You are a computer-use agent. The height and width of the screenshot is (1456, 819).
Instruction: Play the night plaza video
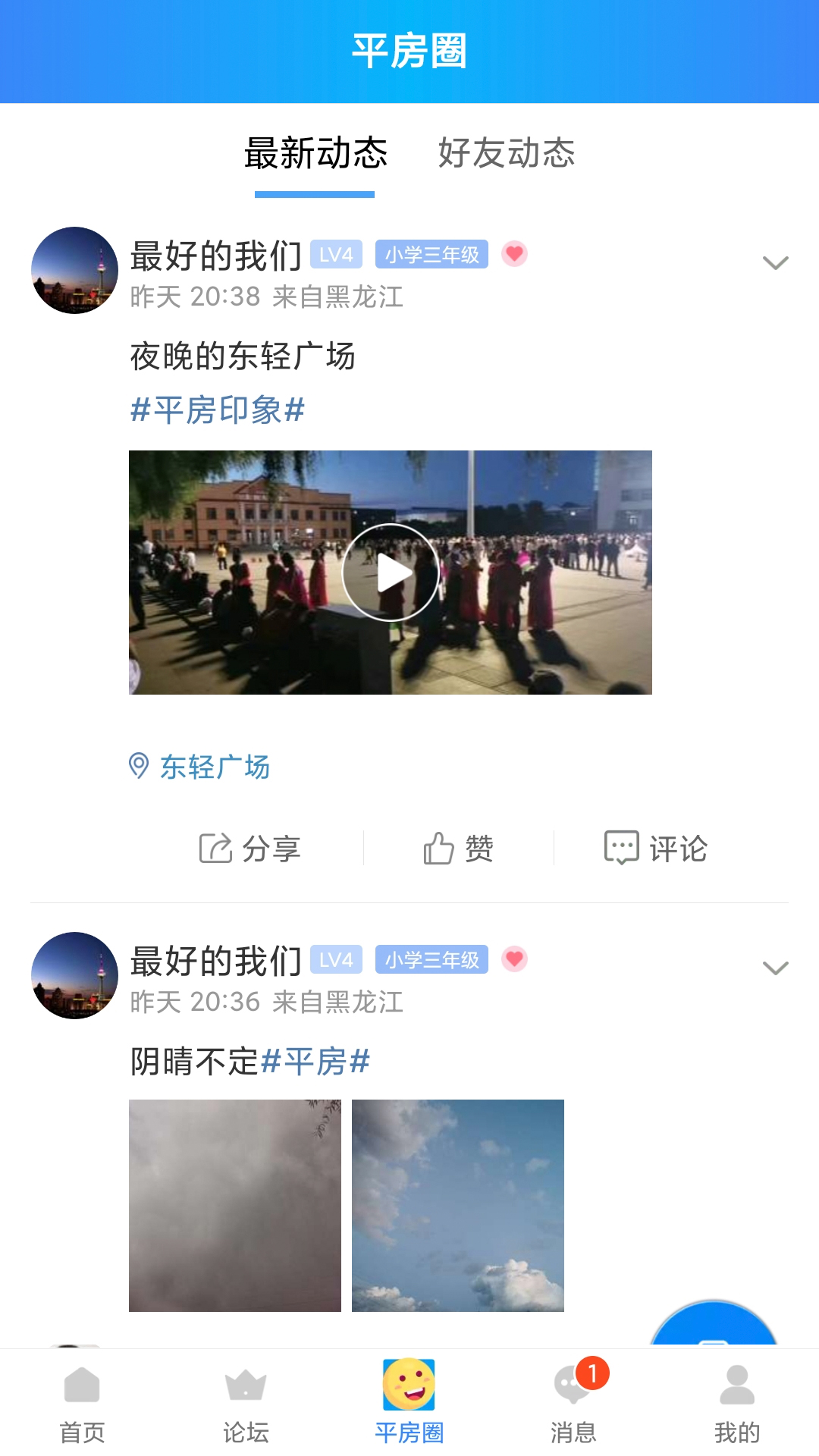pos(391,574)
